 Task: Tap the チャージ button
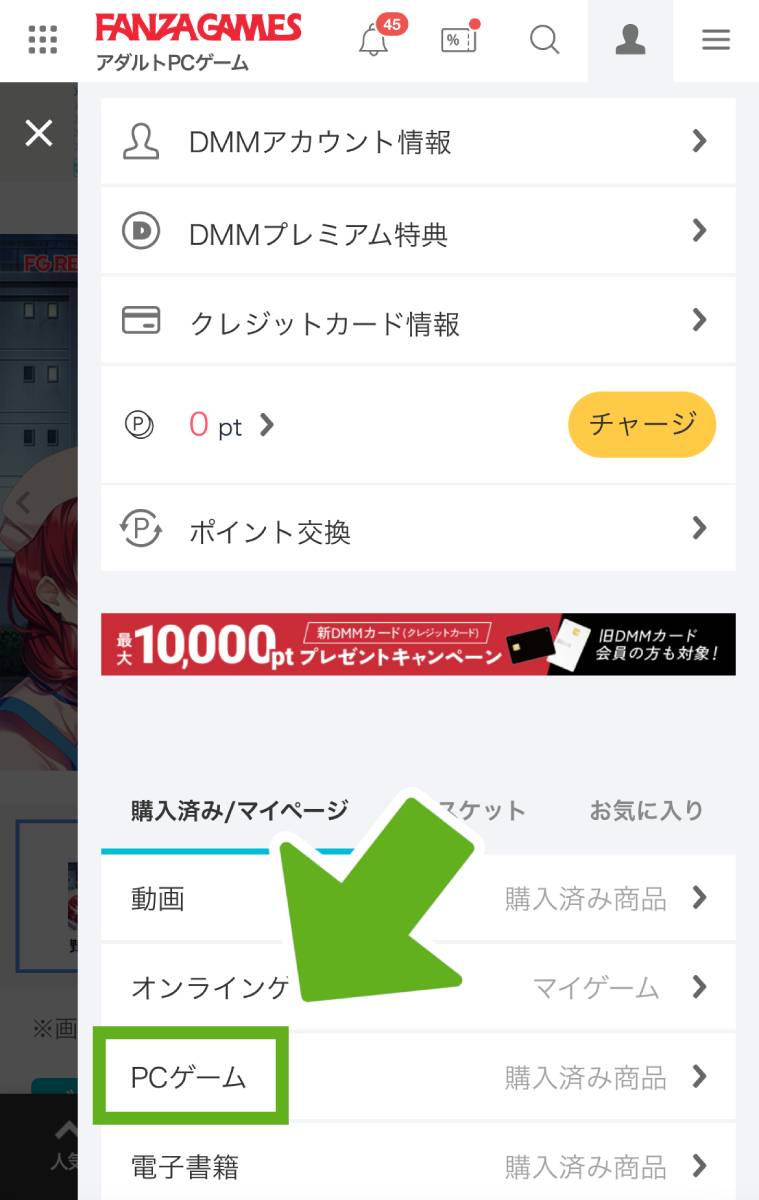point(642,424)
